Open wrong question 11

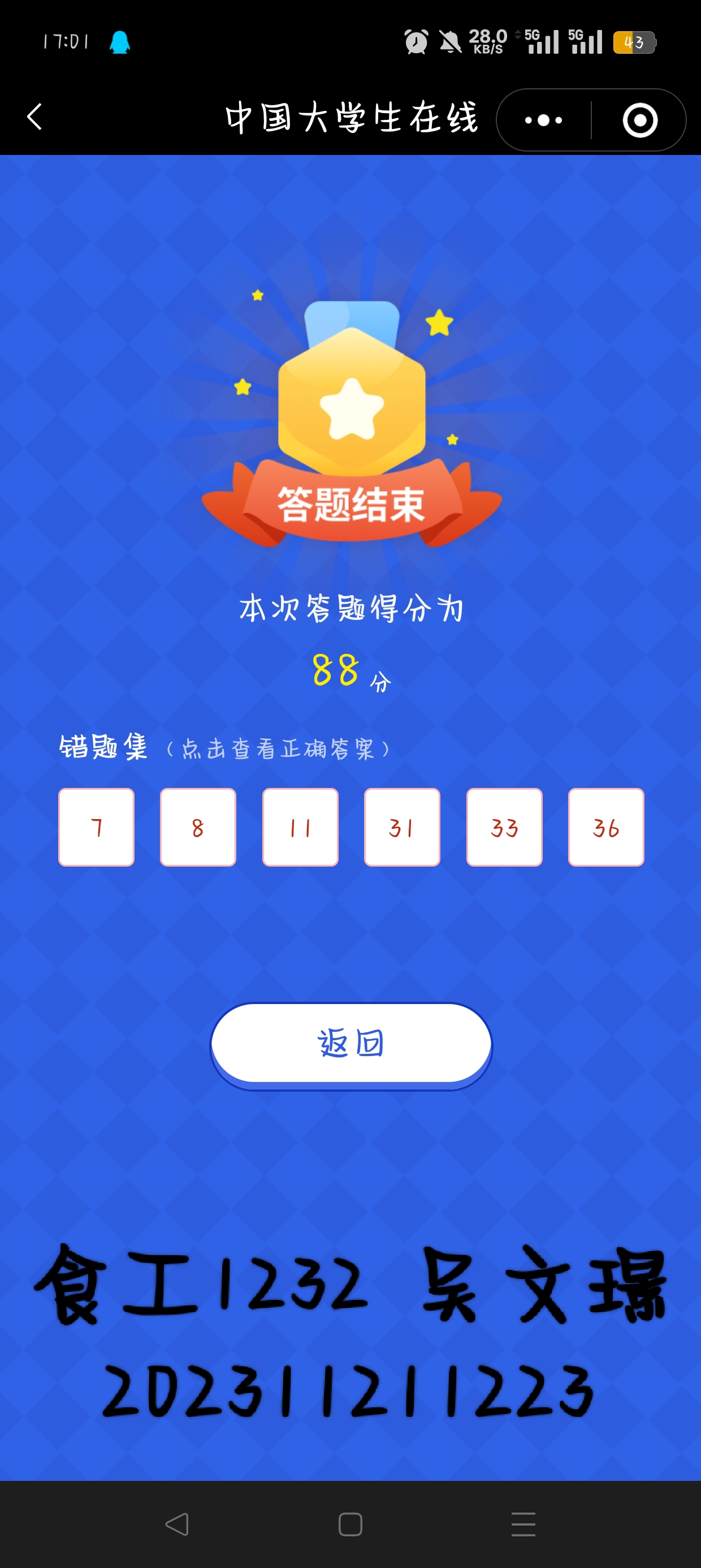pos(300,826)
